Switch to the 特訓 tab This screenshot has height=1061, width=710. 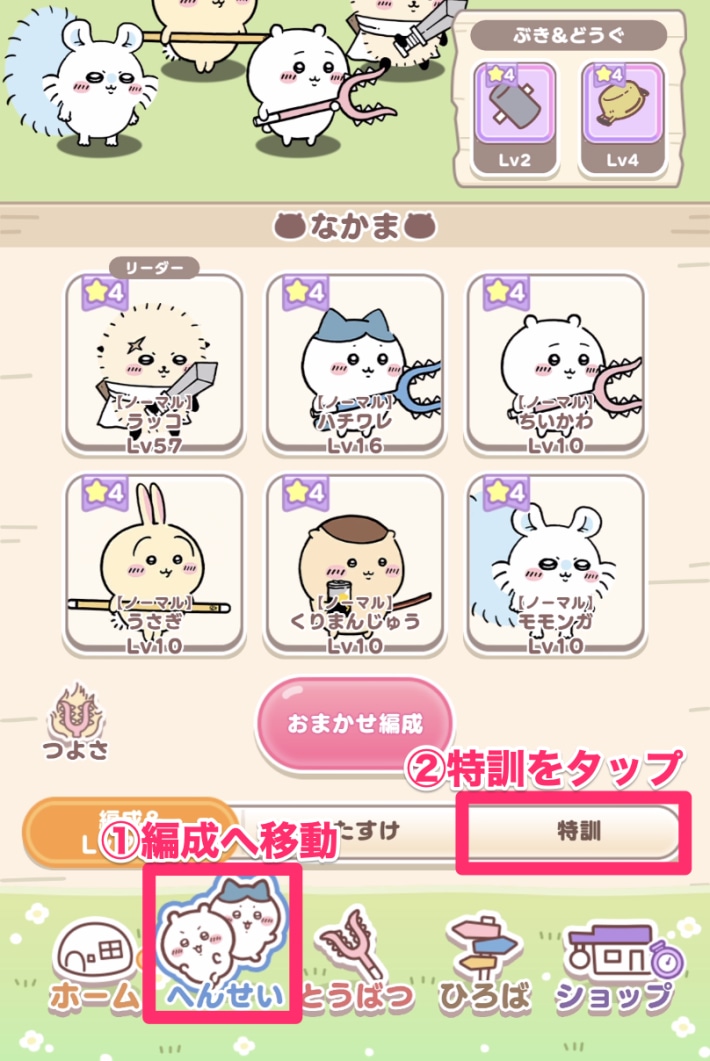pos(578,831)
